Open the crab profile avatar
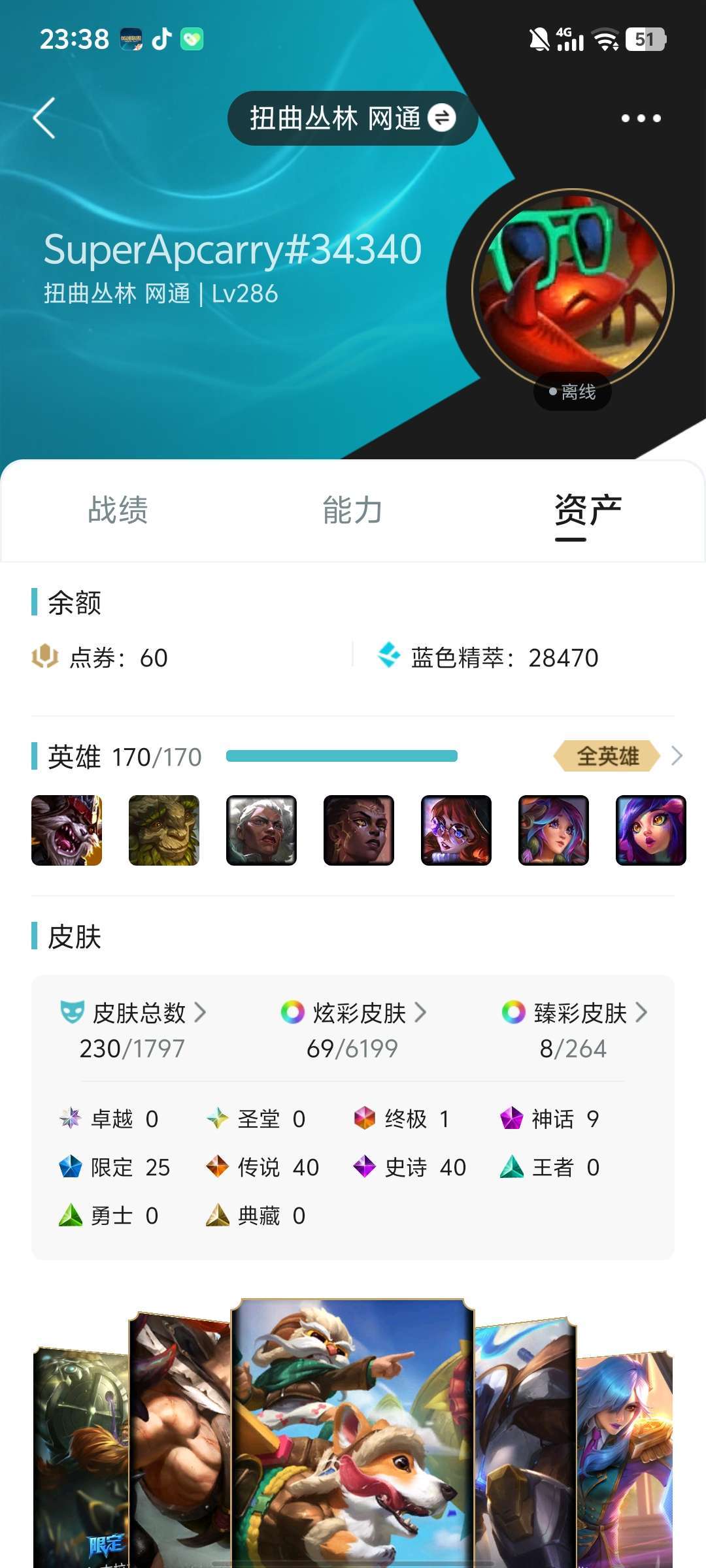The width and height of the screenshot is (706, 1568). [573, 289]
